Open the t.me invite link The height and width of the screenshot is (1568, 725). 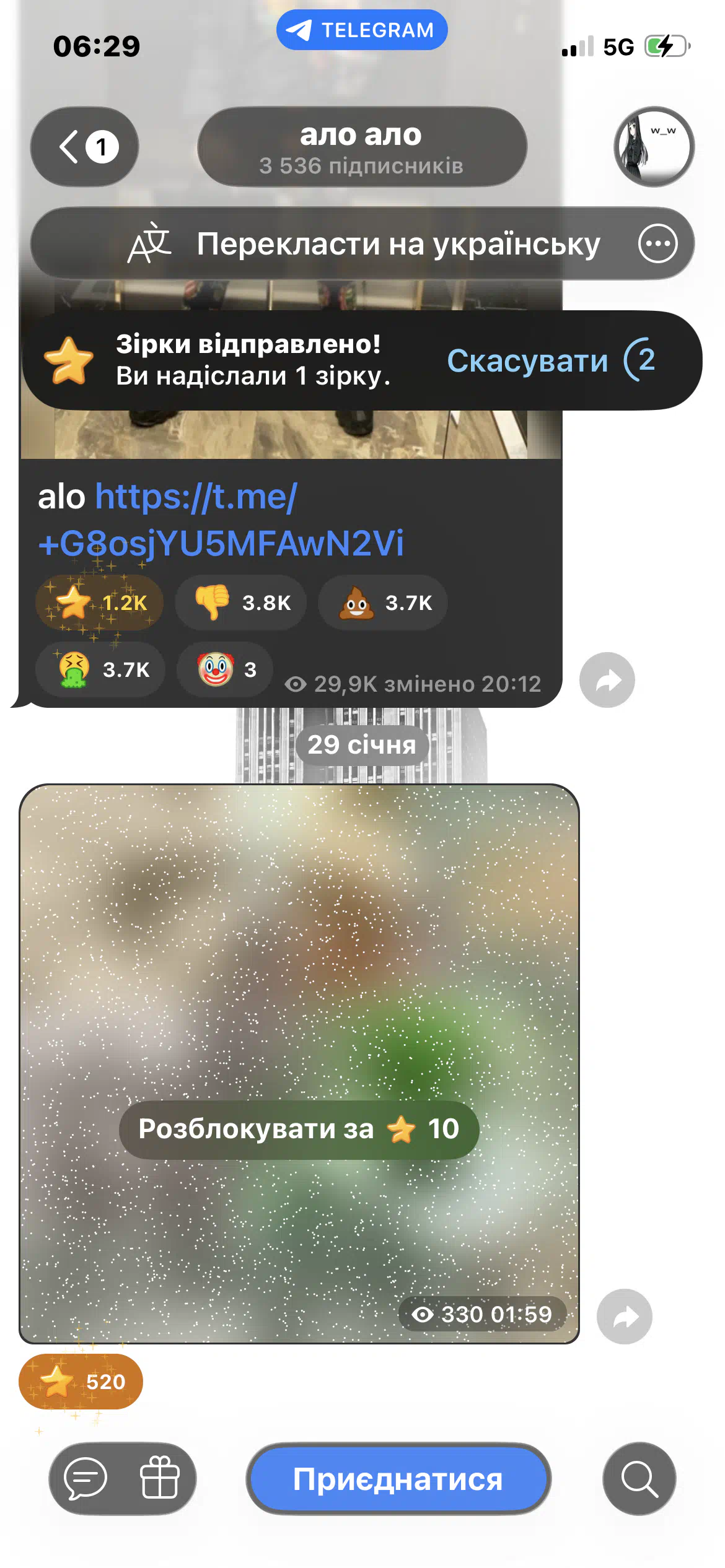tap(220, 520)
